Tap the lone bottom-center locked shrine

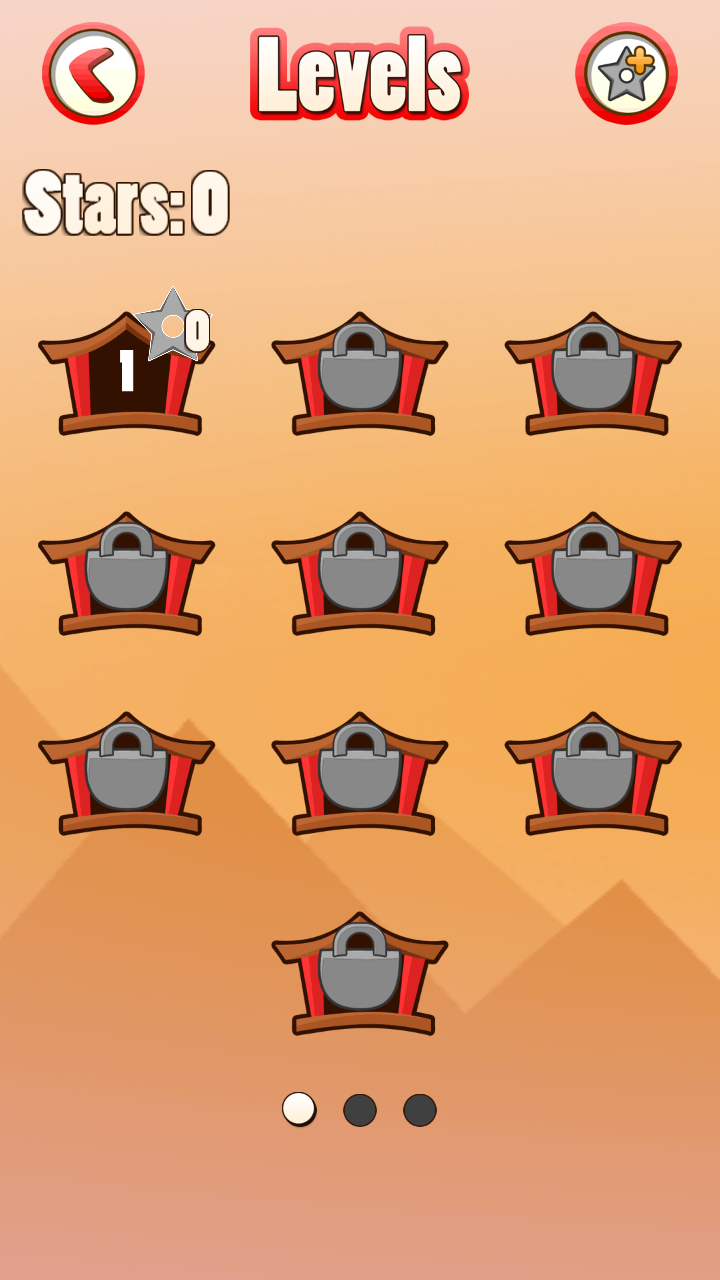click(x=363, y=975)
